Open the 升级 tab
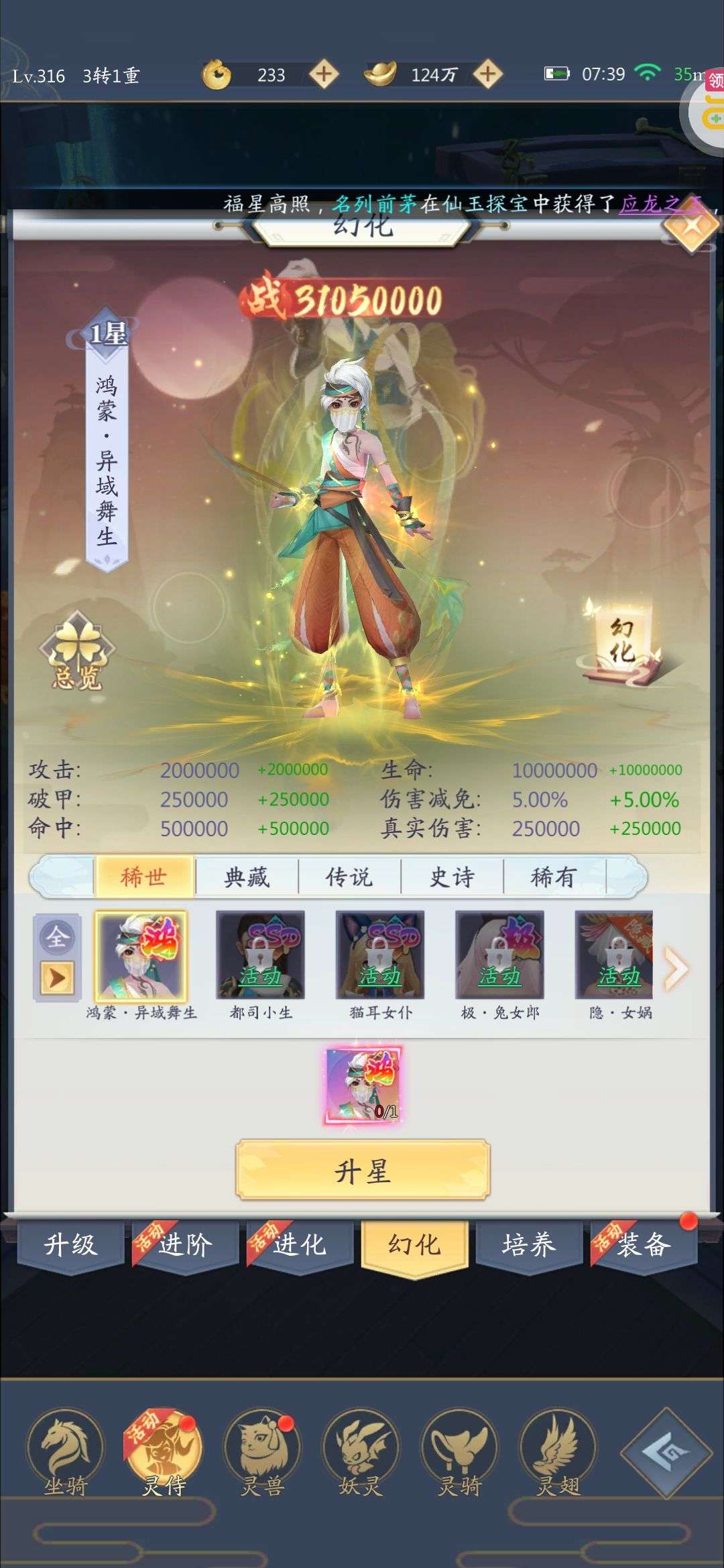 click(70, 1245)
